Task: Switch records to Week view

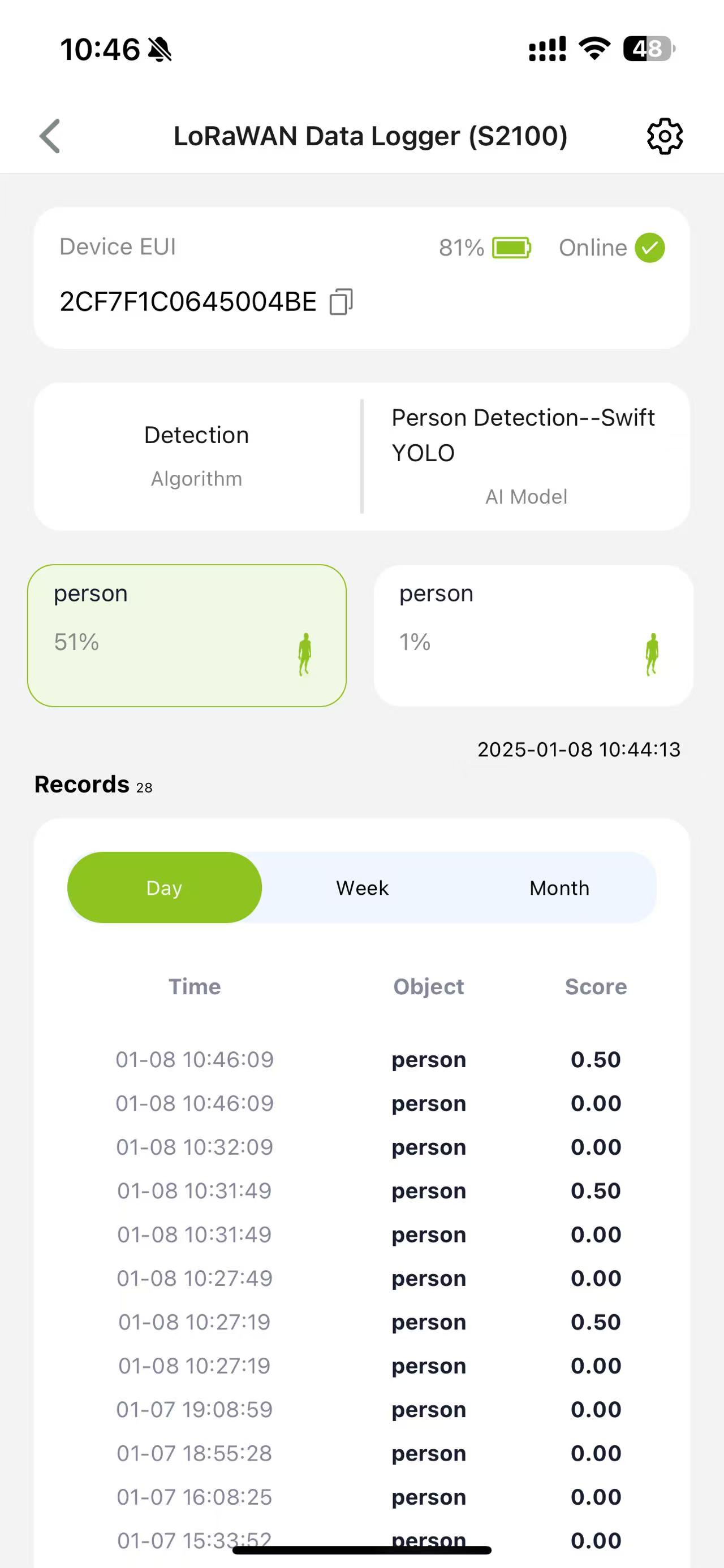Action: pyautogui.click(x=363, y=887)
